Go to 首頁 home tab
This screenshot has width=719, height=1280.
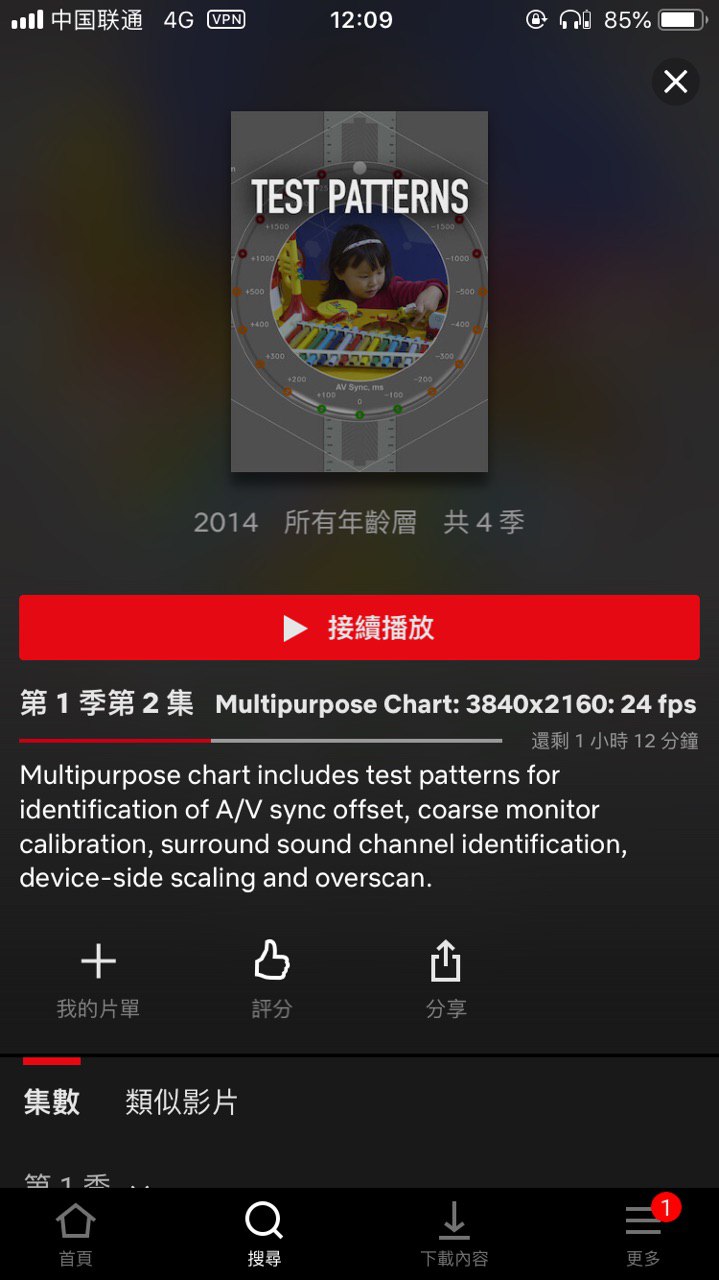76,1234
